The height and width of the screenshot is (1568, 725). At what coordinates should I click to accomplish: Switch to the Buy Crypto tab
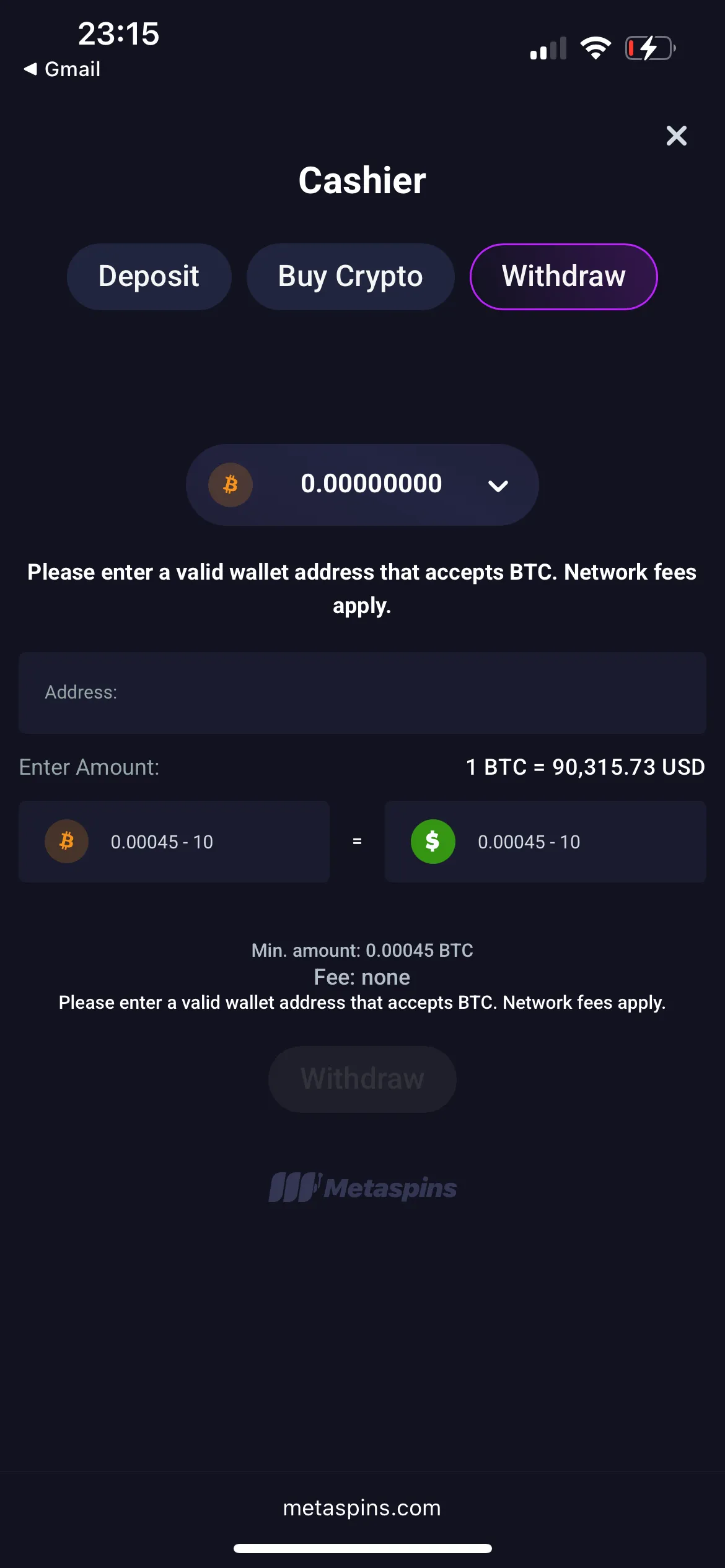point(350,276)
